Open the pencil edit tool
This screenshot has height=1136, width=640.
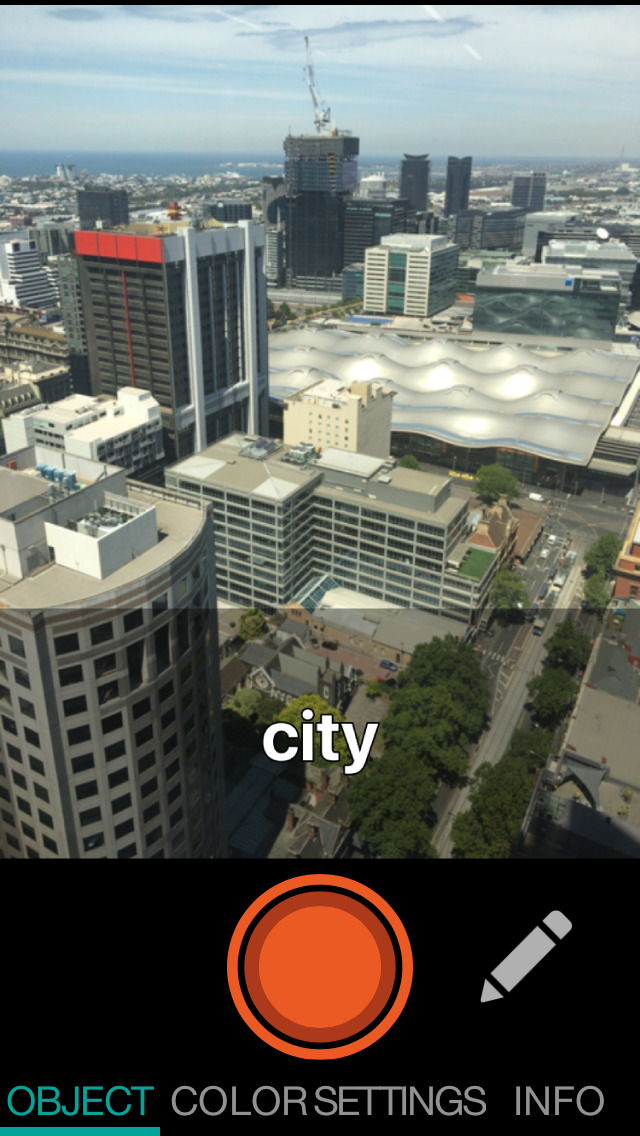pyautogui.click(x=526, y=956)
